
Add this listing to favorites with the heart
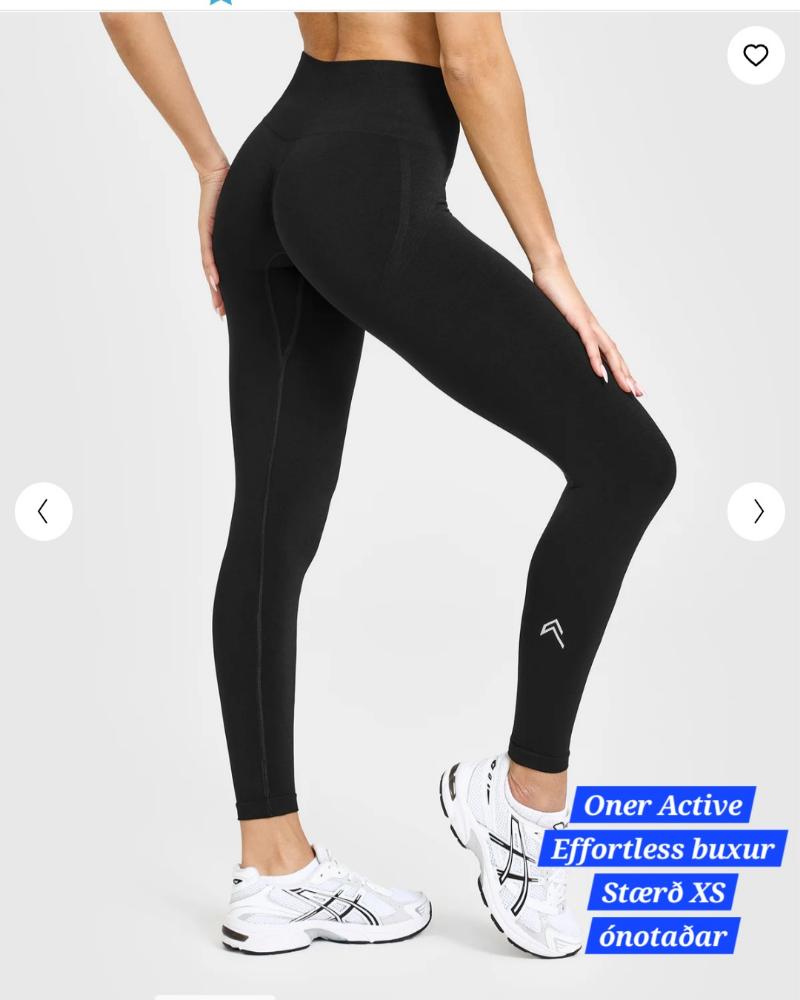(755, 55)
